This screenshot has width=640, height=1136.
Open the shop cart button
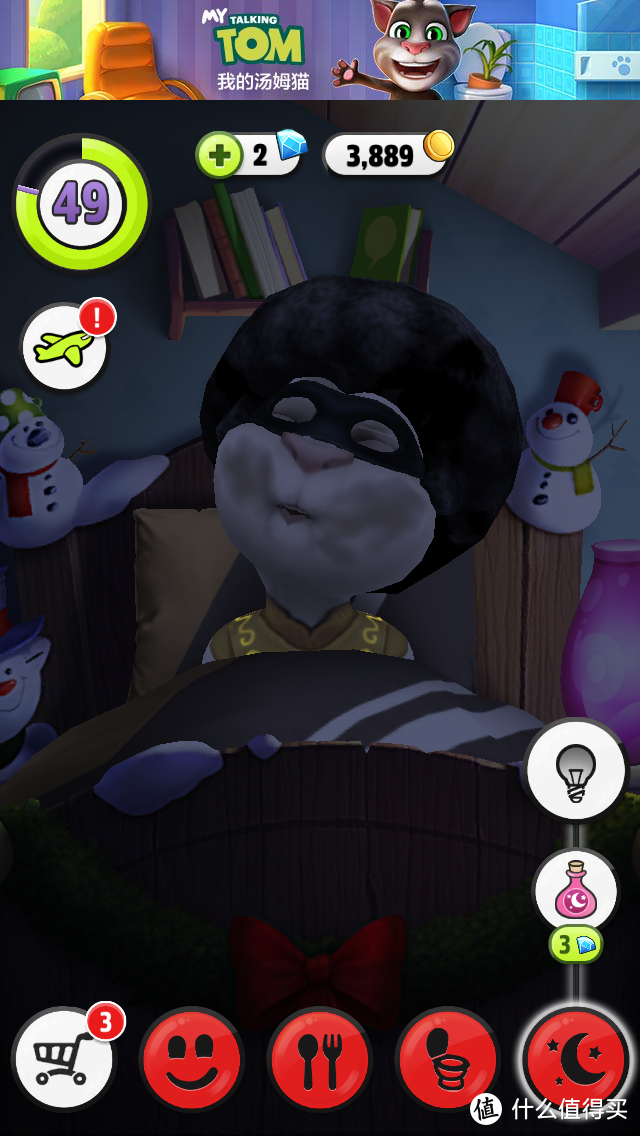63,1058
